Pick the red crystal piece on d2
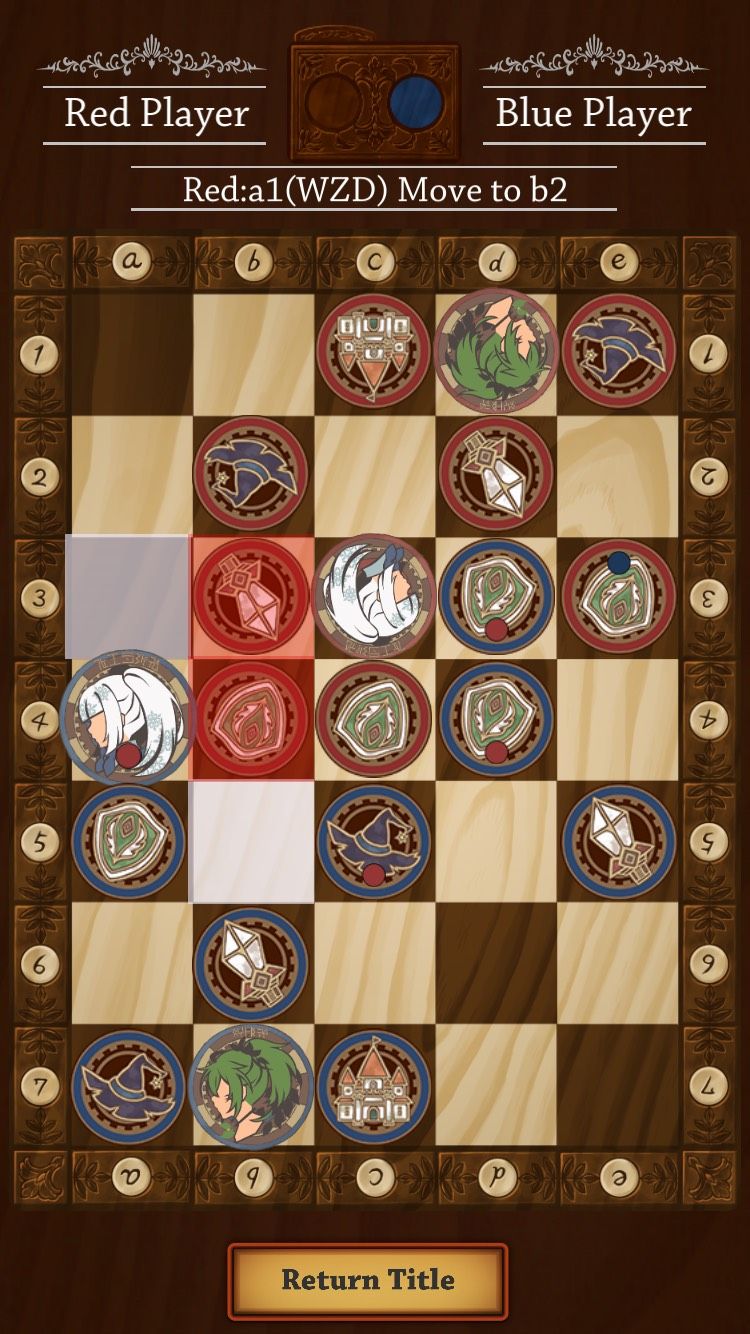This screenshot has height=1334, width=750. point(496,474)
